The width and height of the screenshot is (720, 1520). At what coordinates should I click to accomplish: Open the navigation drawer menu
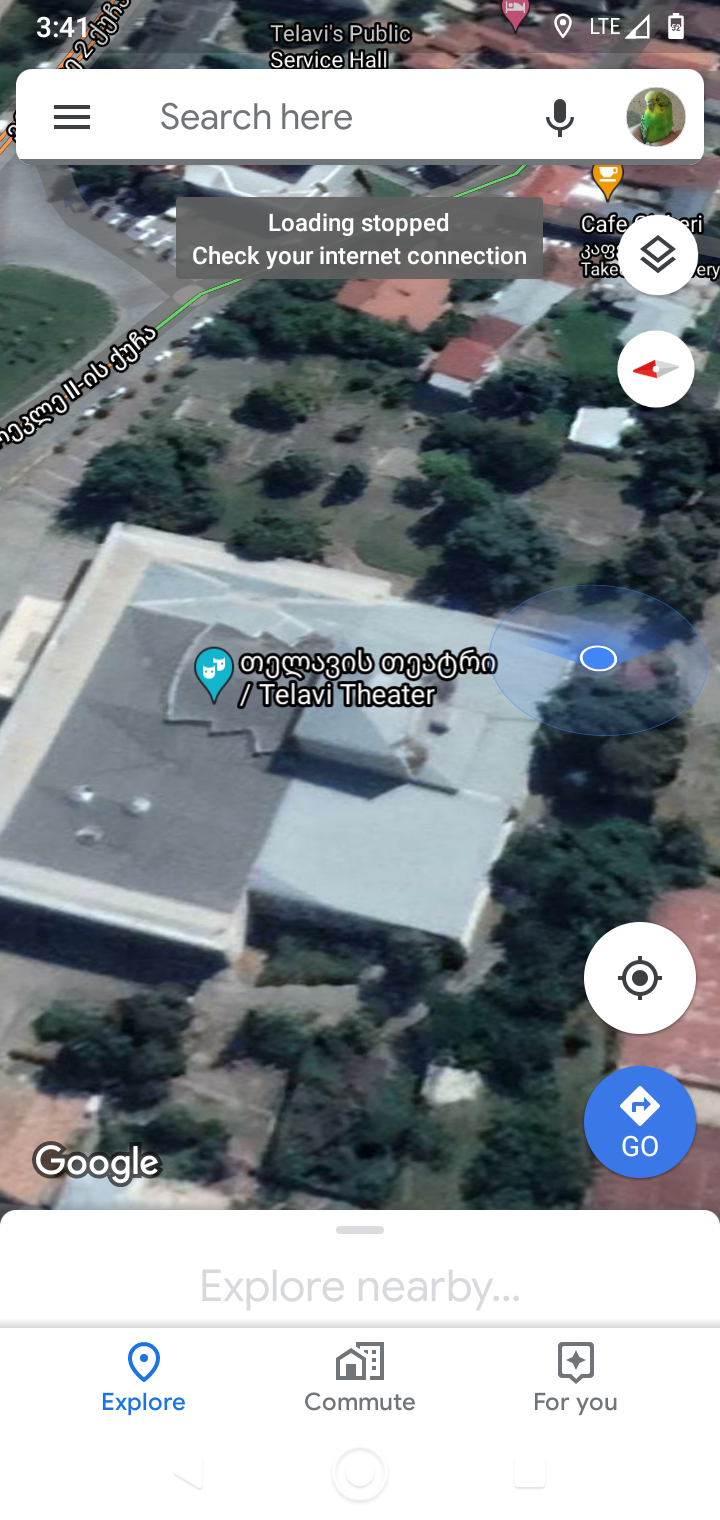[72, 116]
